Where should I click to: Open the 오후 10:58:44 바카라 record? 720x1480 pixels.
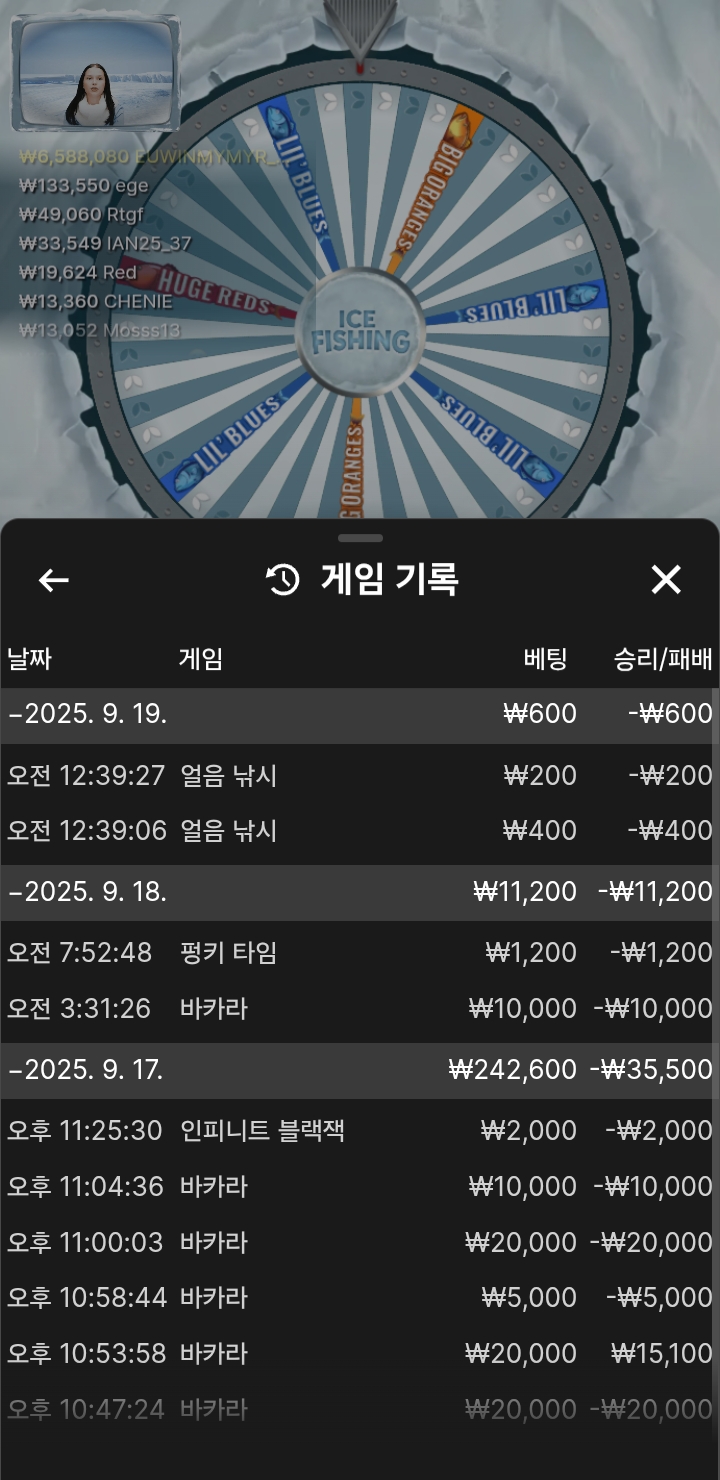coord(360,1298)
